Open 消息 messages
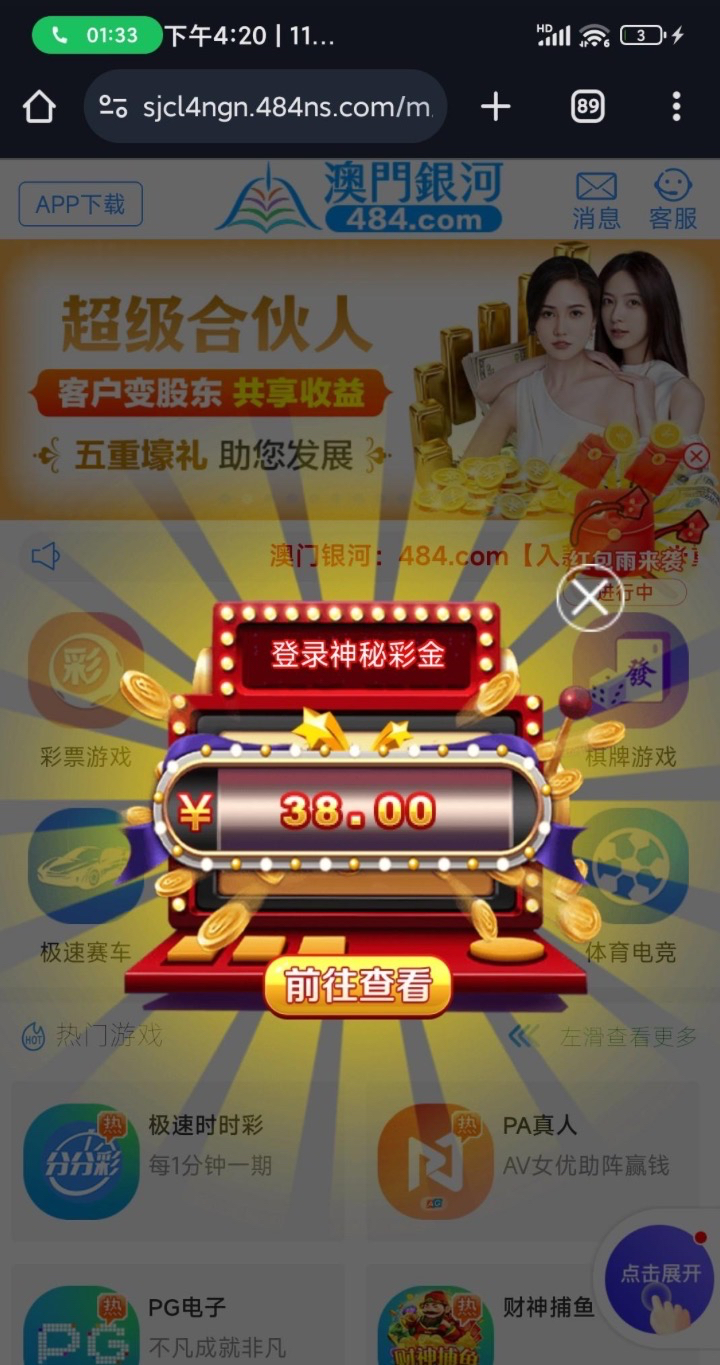Viewport: 720px width, 1365px height. point(596,200)
